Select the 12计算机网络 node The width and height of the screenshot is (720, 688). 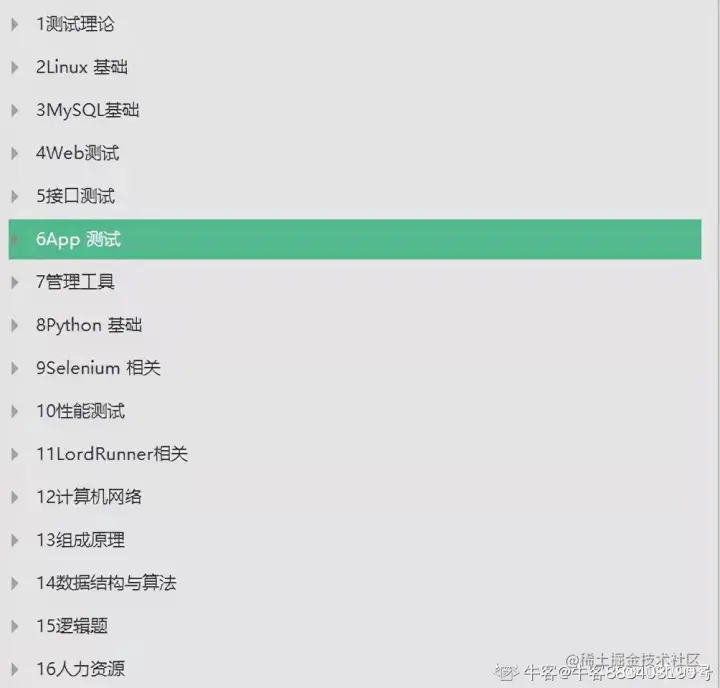(x=88, y=497)
